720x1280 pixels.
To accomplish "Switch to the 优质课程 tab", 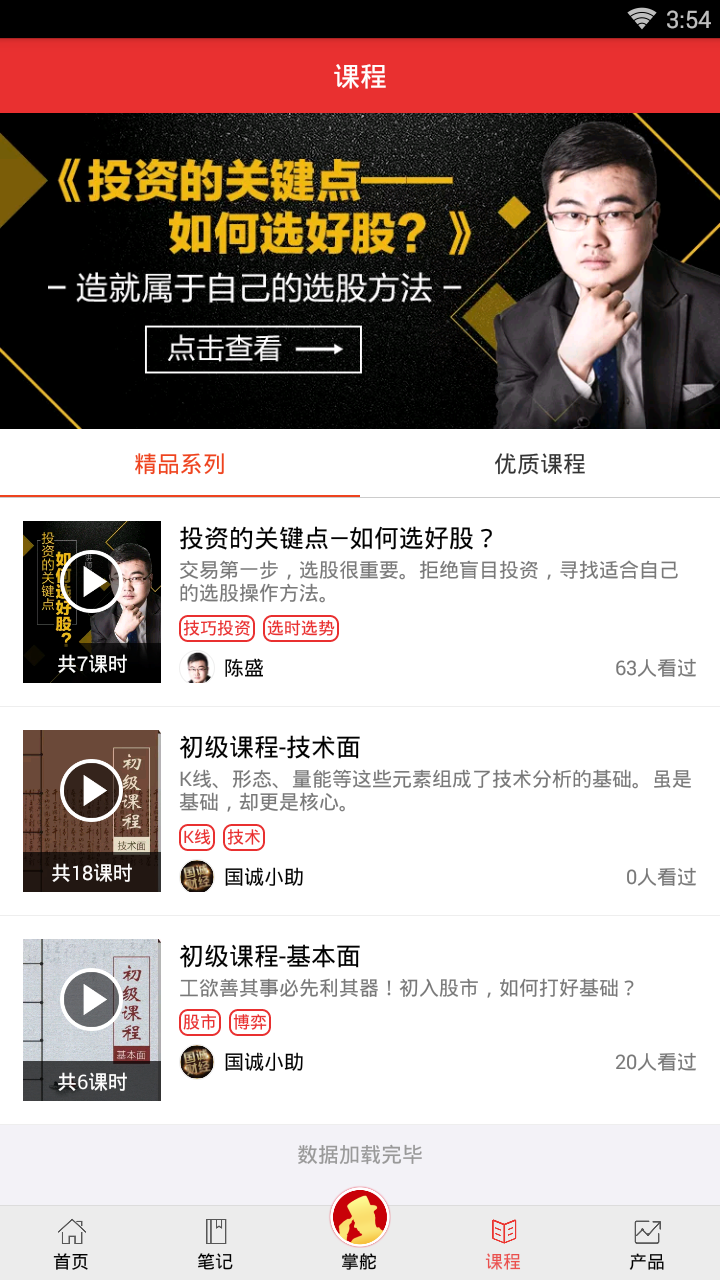I will (x=540, y=464).
